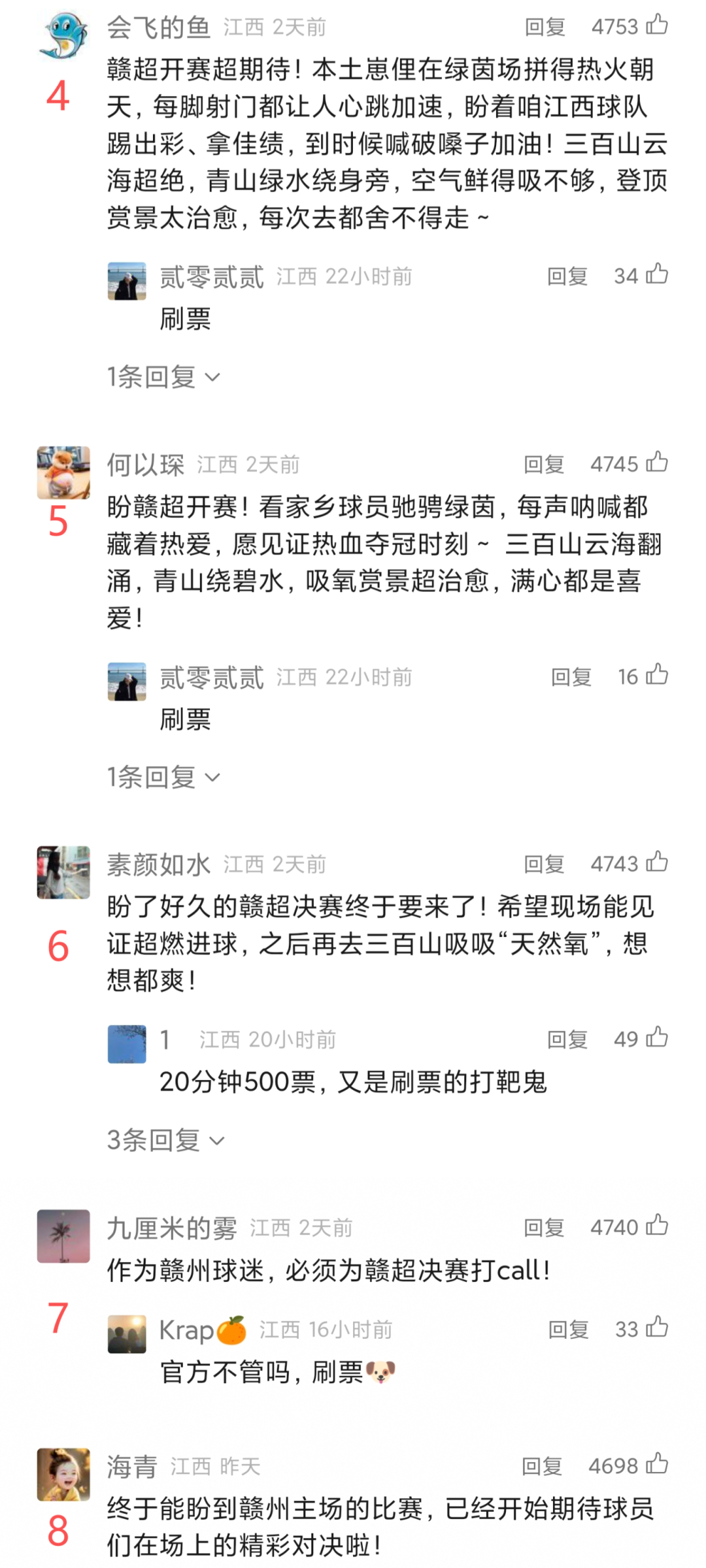
Task: Expand the 1 reply under 会飞的鱼's comment
Action: 163,377
